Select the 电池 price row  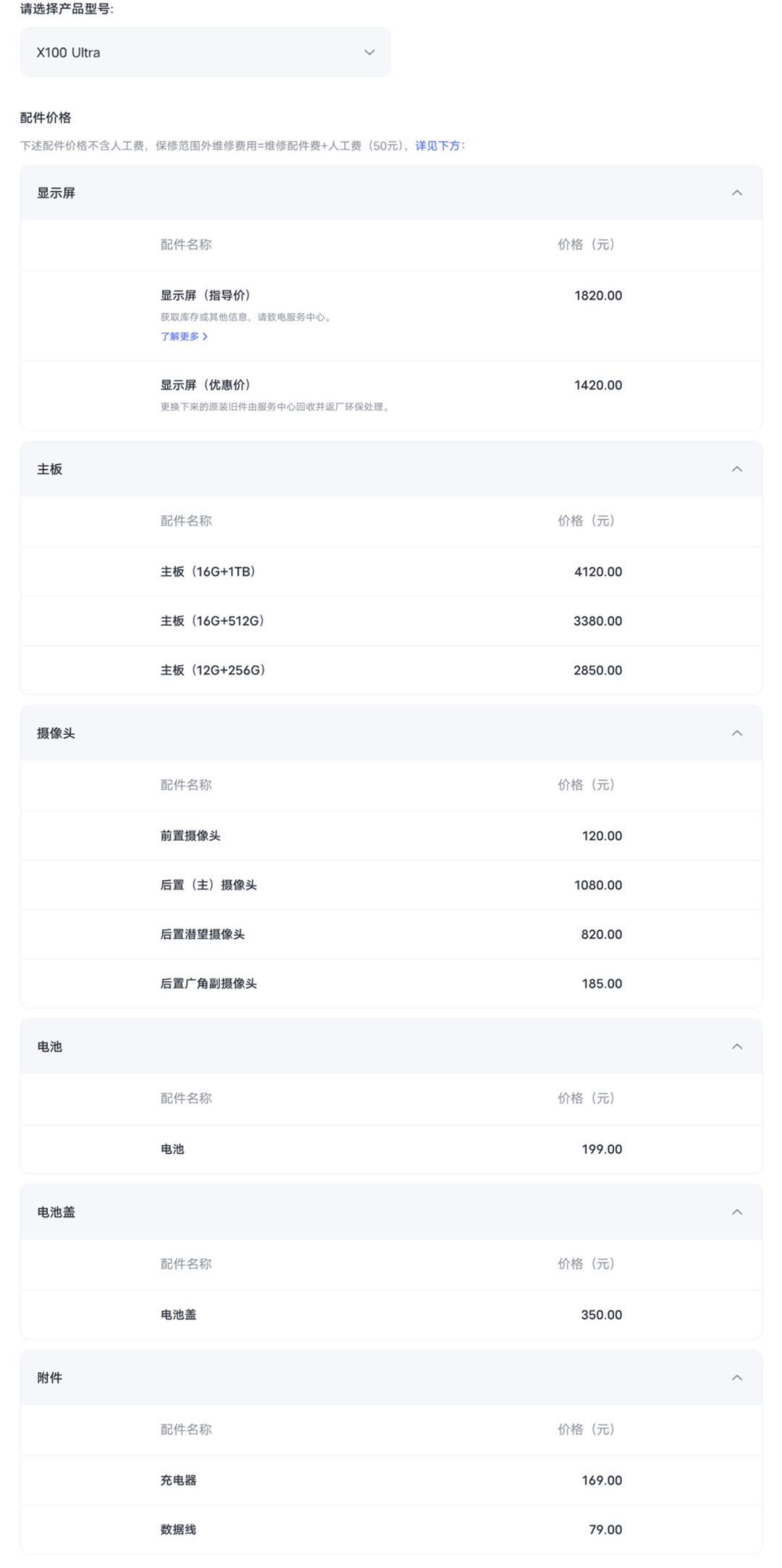(x=391, y=1149)
